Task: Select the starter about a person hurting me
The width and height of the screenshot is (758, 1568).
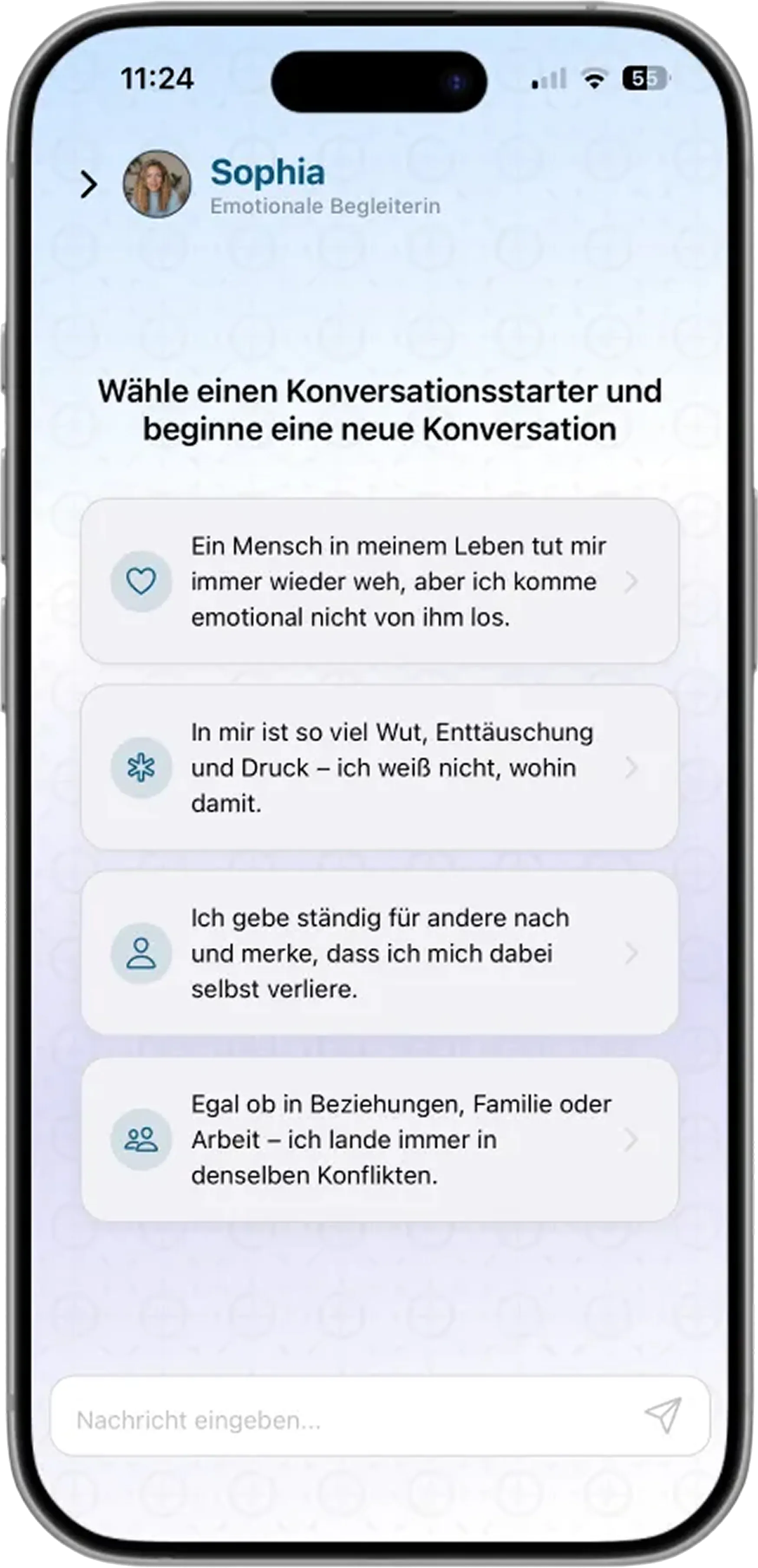Action: pos(379,581)
